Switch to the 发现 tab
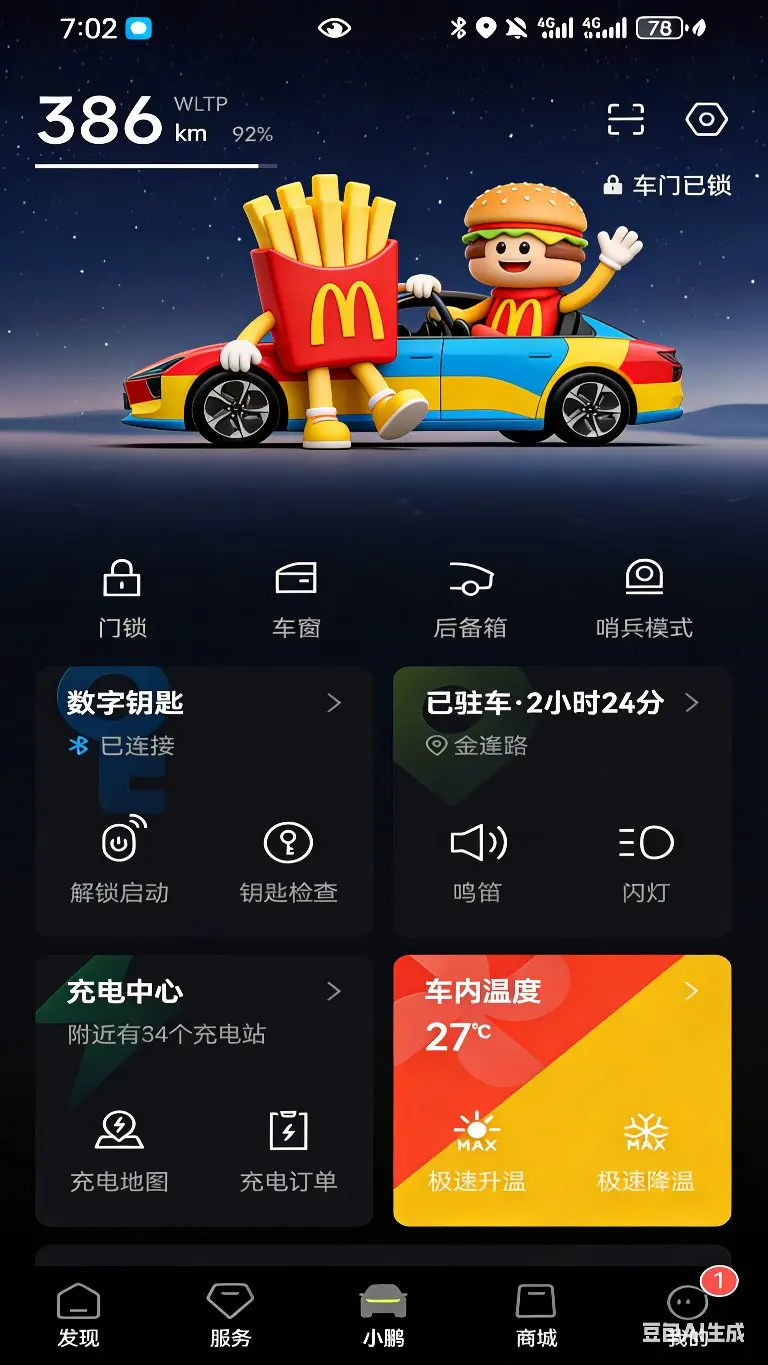768x1365 pixels. click(78, 1315)
